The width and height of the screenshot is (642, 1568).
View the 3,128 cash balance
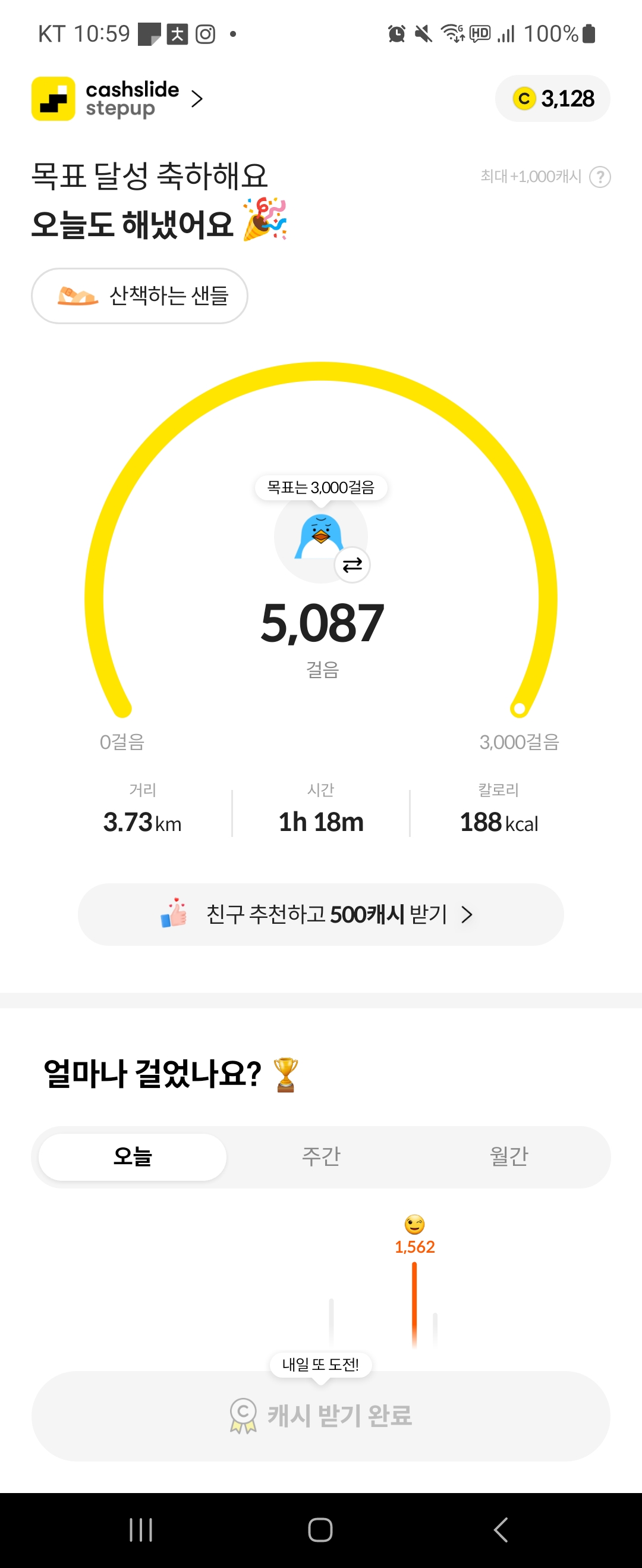coord(553,99)
